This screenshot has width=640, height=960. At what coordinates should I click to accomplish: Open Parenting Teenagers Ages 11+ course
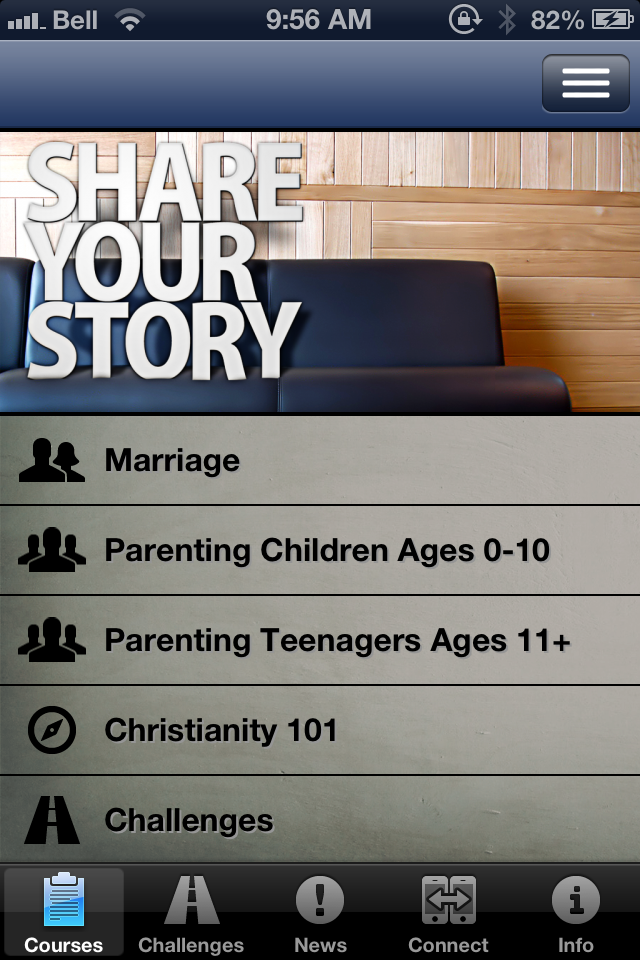tap(320, 641)
